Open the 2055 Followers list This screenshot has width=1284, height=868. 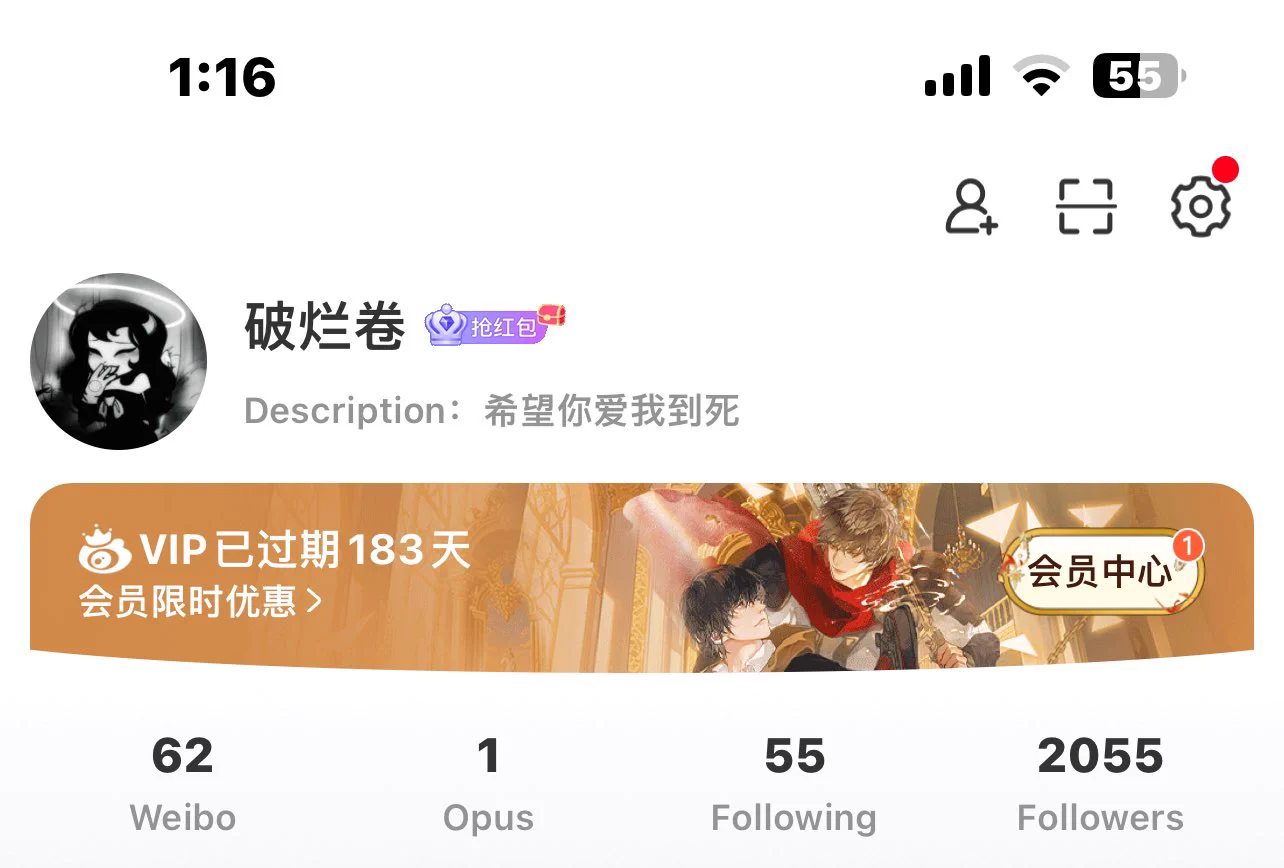point(1100,783)
